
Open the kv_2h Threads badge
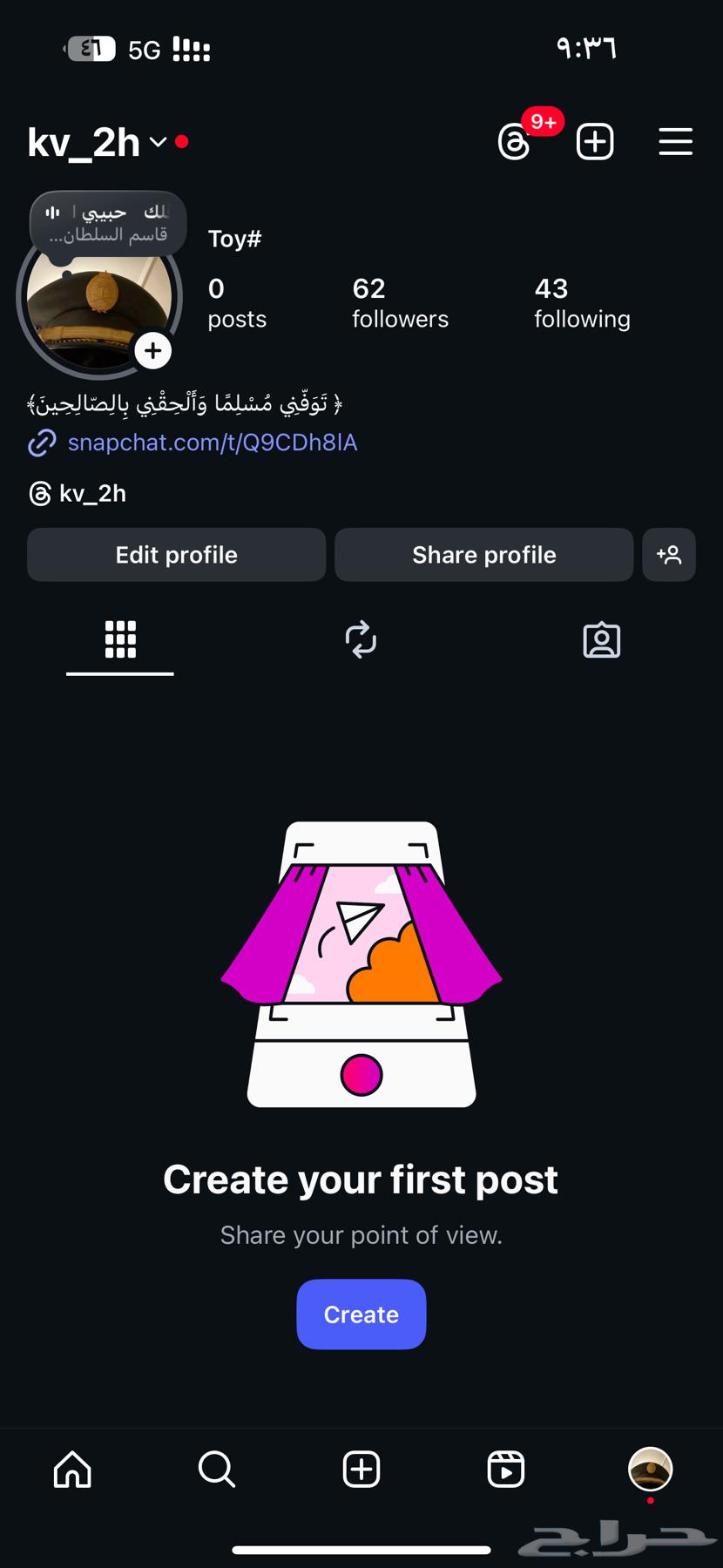click(78, 493)
